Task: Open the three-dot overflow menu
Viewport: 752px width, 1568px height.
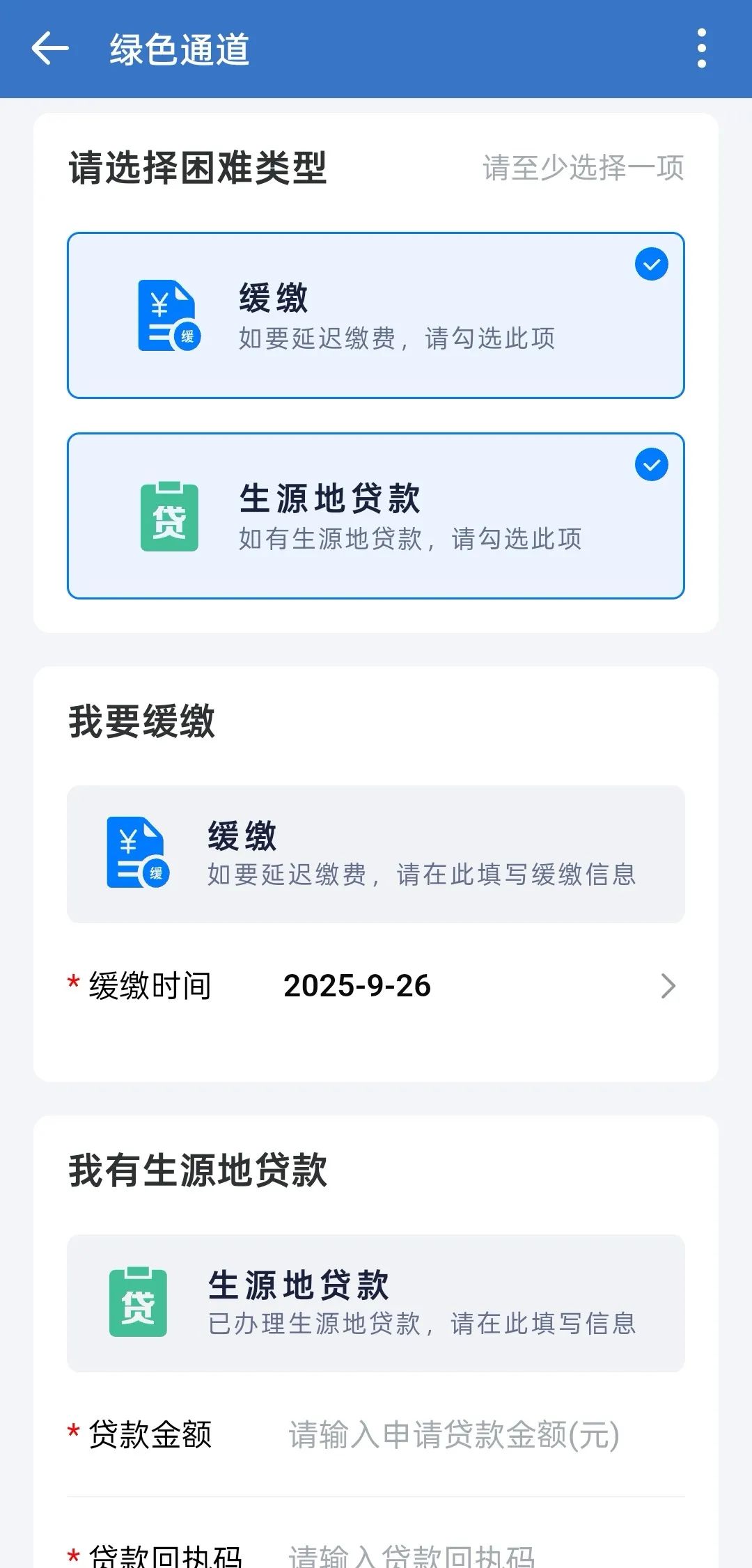Action: pyautogui.click(x=701, y=49)
